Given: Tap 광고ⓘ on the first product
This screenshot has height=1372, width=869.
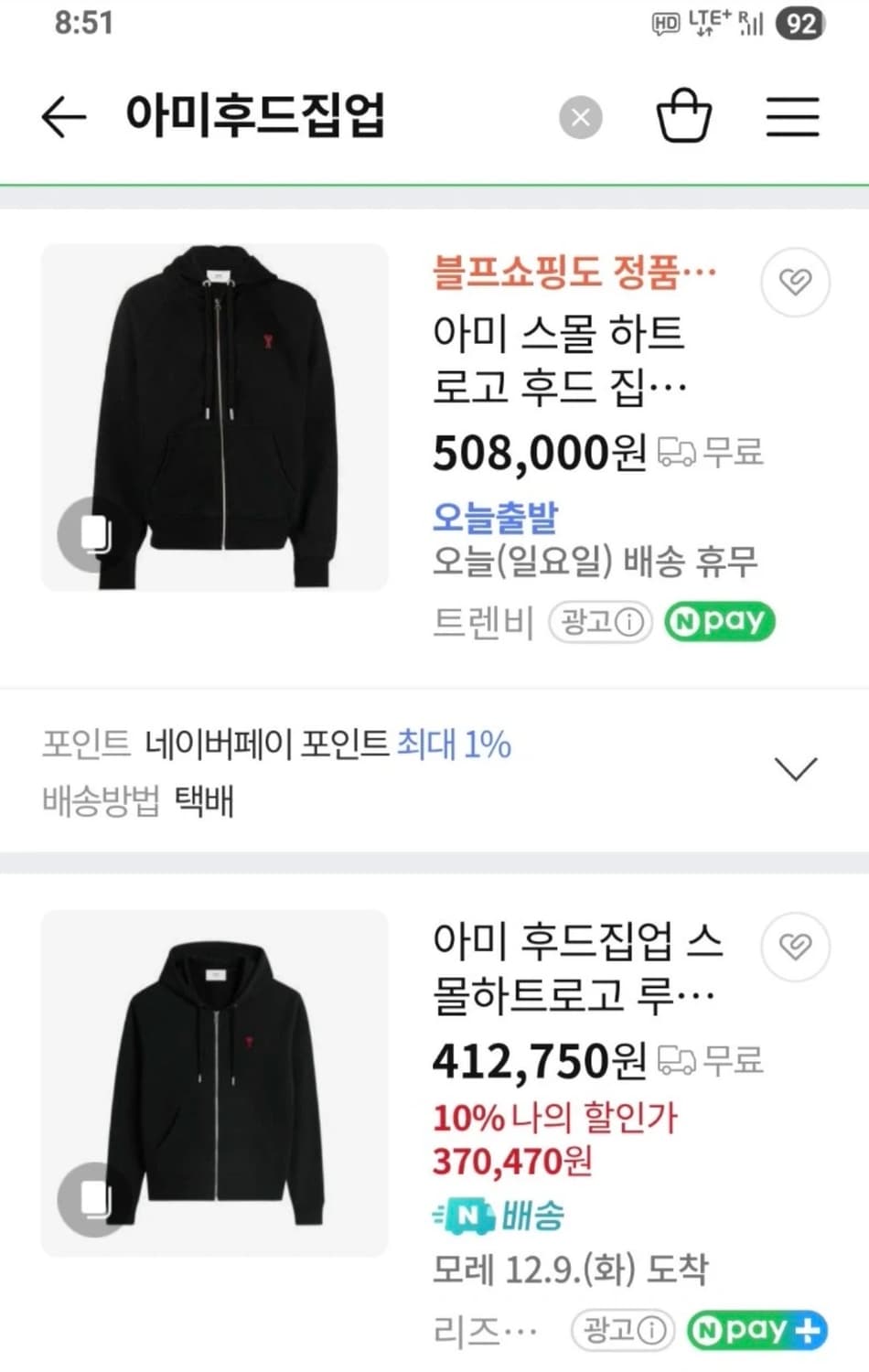Looking at the screenshot, I should tap(602, 621).
